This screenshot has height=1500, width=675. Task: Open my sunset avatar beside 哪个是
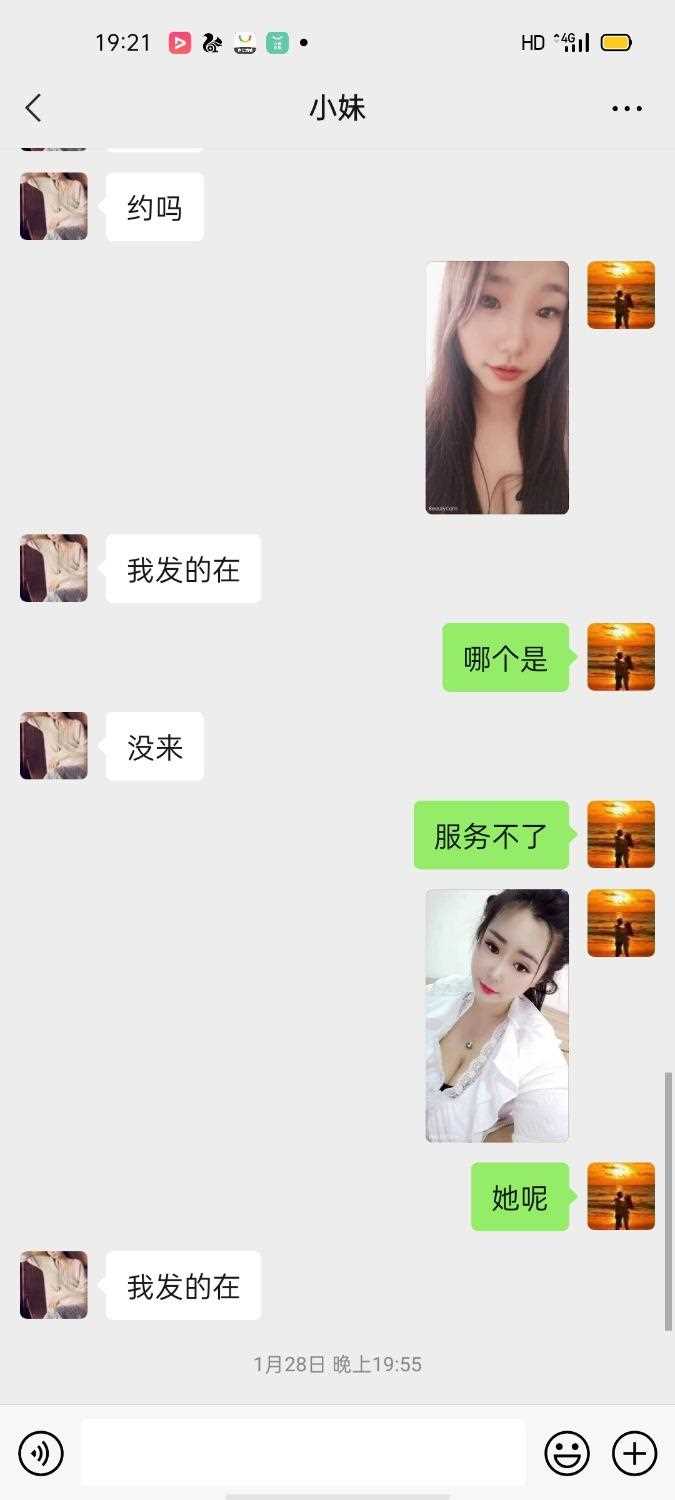pos(620,657)
